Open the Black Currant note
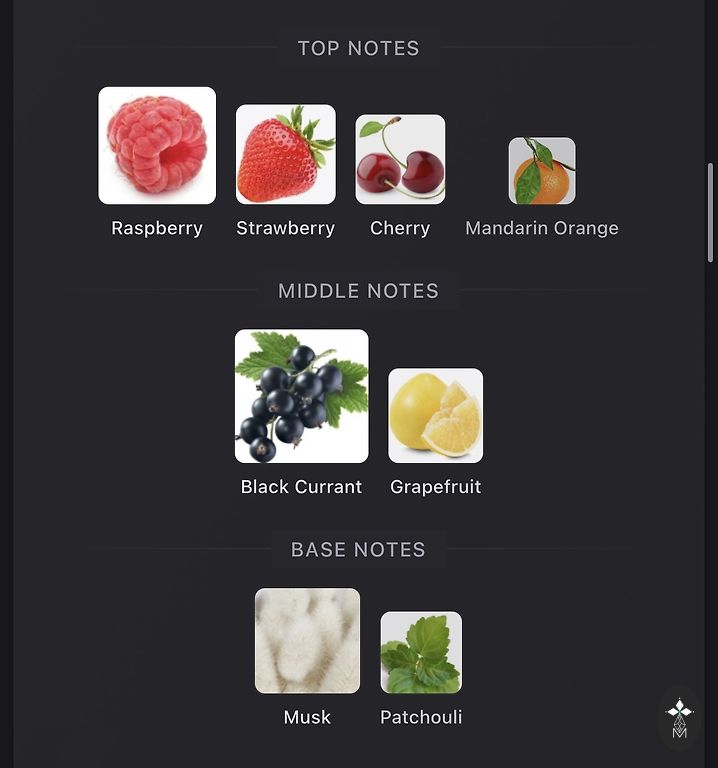 point(301,396)
